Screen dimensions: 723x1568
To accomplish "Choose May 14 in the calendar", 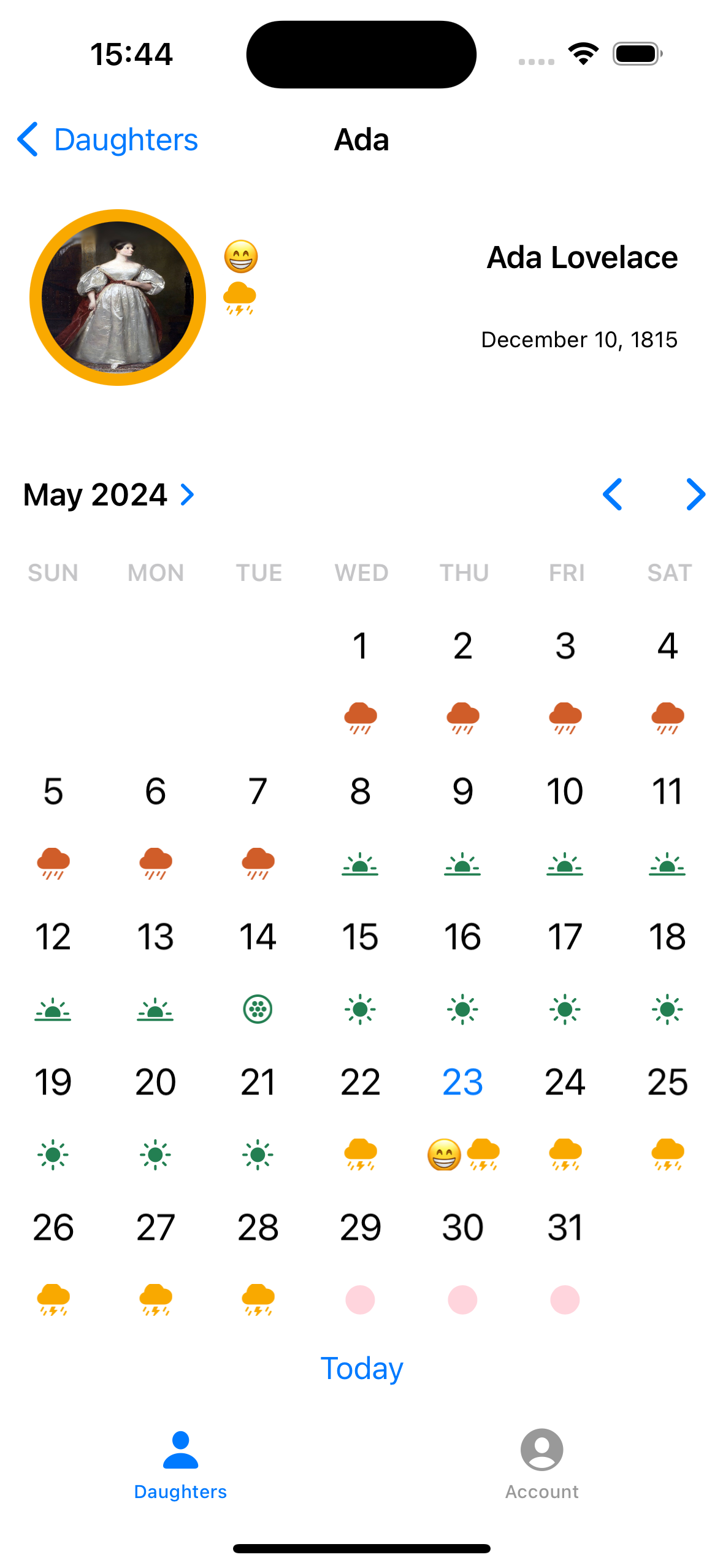I will [x=258, y=937].
